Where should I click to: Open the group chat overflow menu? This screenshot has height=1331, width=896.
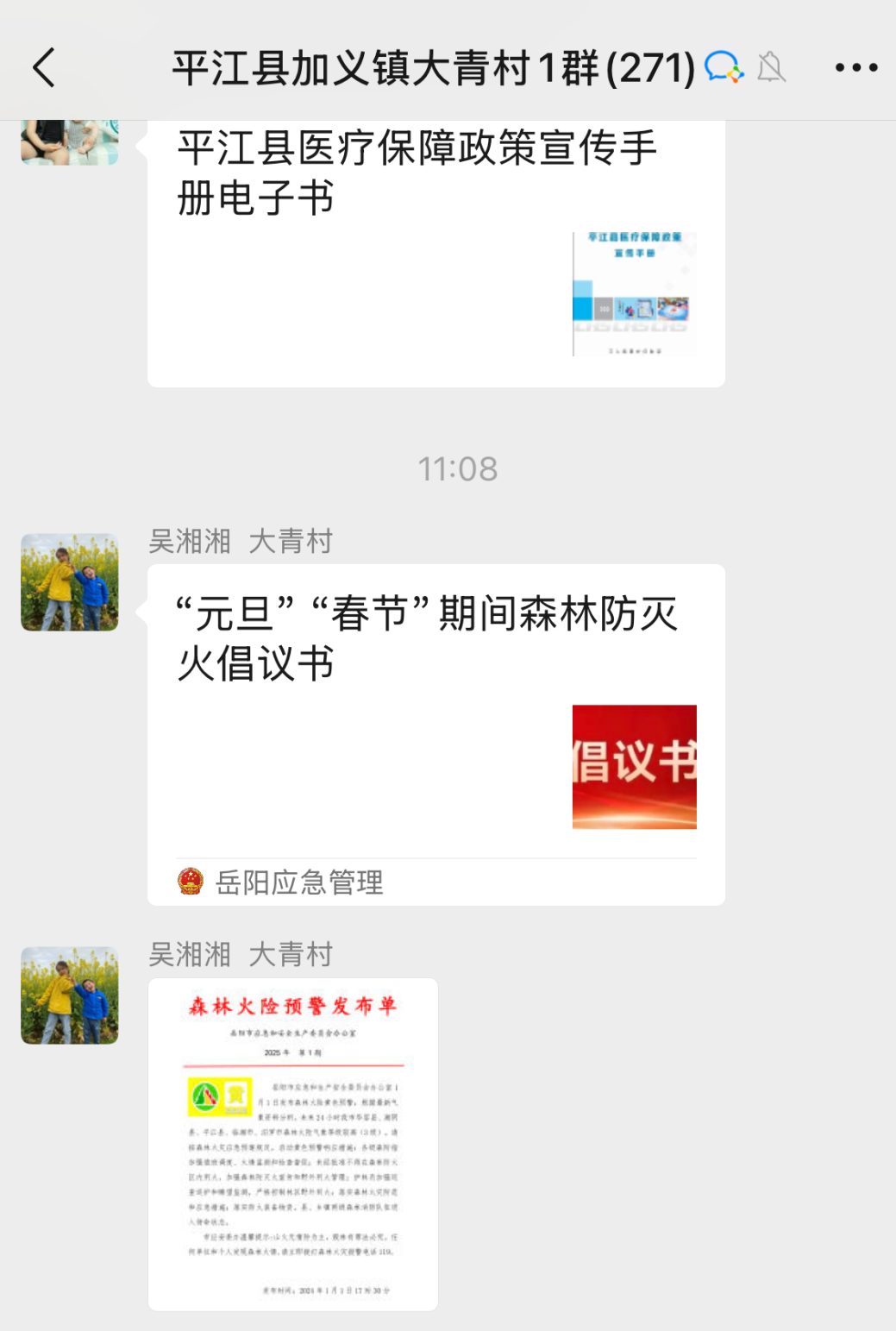click(x=855, y=67)
